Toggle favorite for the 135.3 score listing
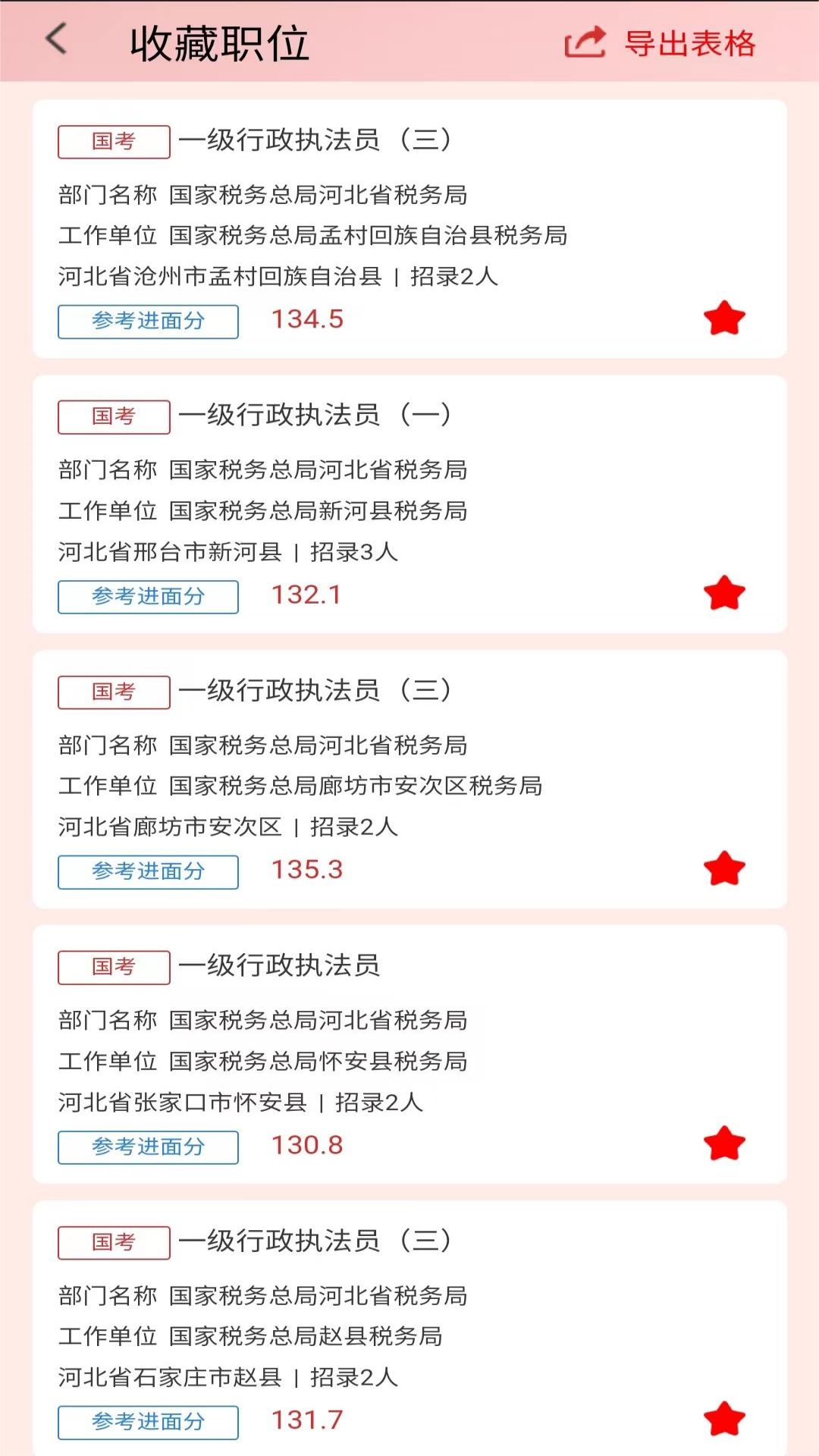The height and width of the screenshot is (1456, 819). pyautogui.click(x=724, y=868)
